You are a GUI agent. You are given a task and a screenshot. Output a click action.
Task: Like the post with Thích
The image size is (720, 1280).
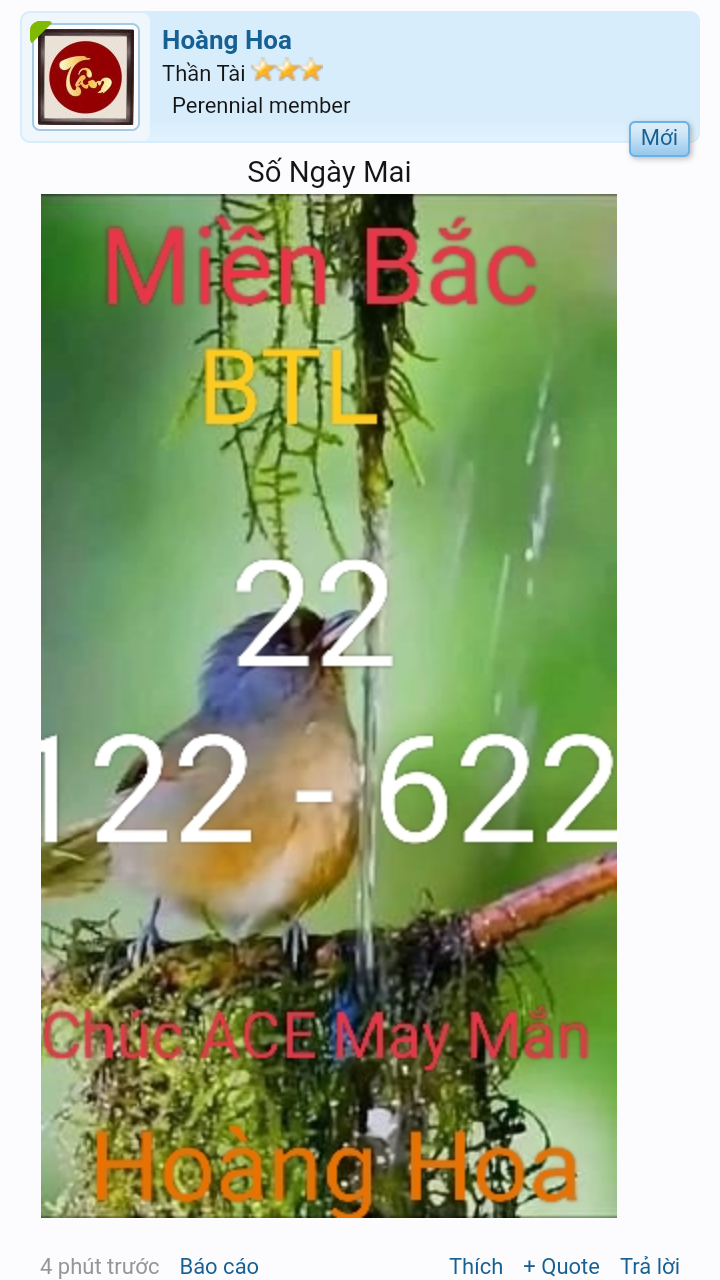pyautogui.click(x=476, y=1266)
